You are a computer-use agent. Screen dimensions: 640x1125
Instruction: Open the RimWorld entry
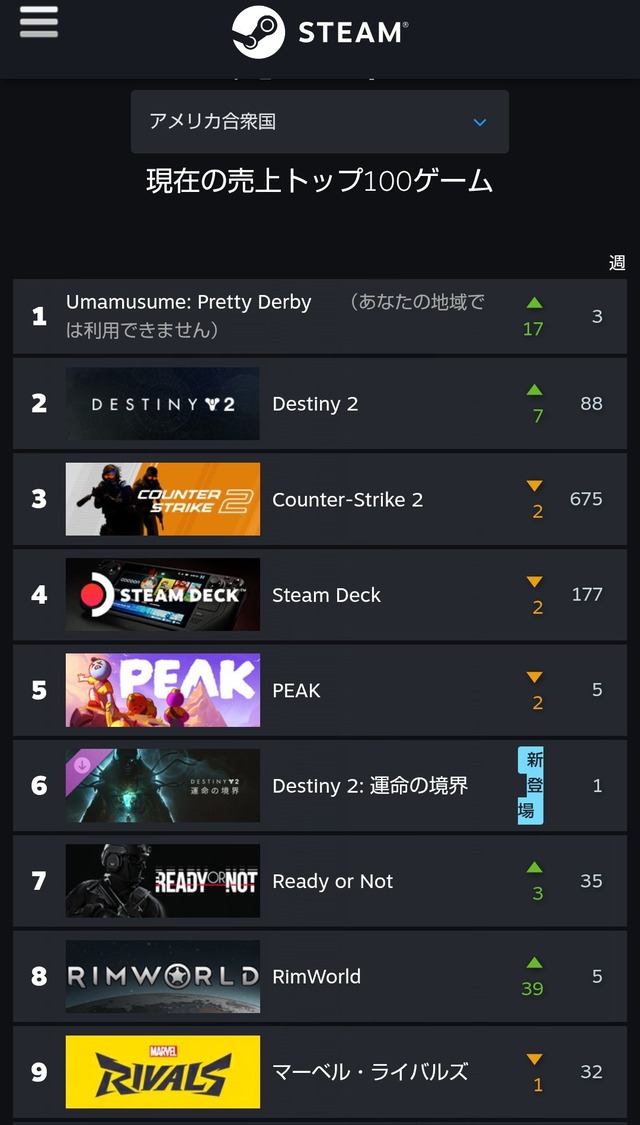click(x=316, y=976)
